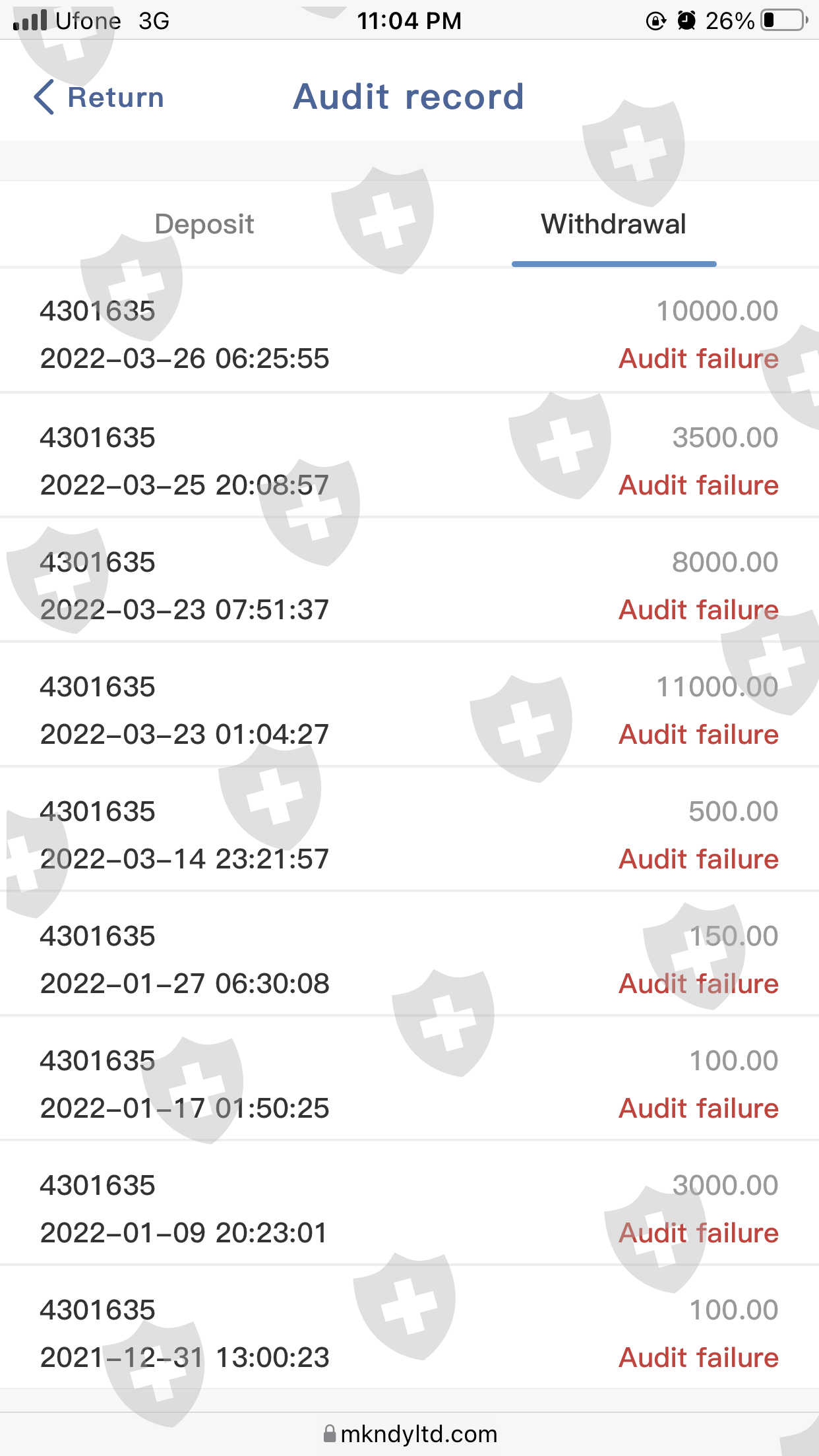Select the Withdrawal tab
819x1456 pixels.
point(613,224)
